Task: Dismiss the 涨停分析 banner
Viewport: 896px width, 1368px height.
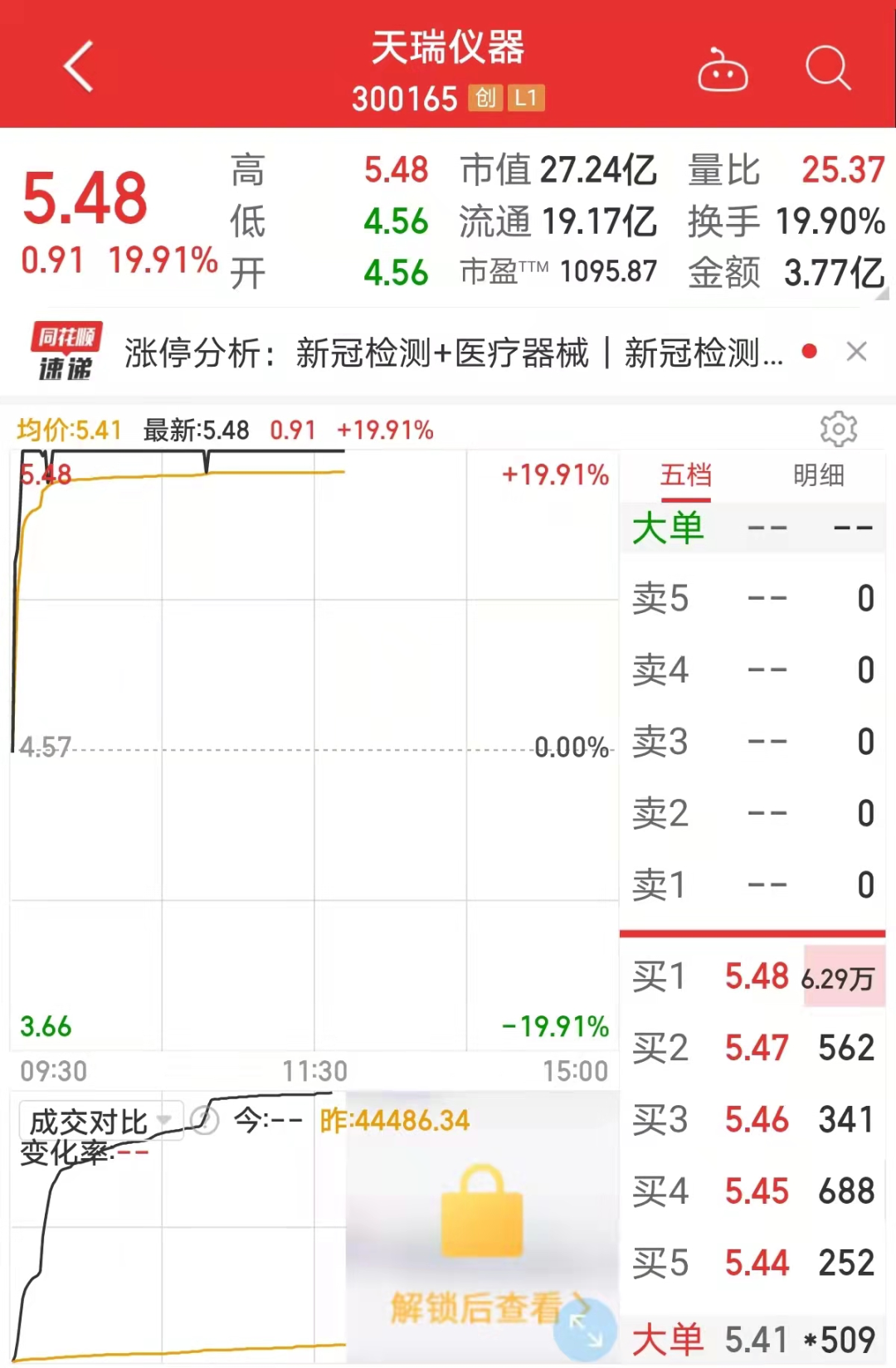Action: [x=857, y=352]
